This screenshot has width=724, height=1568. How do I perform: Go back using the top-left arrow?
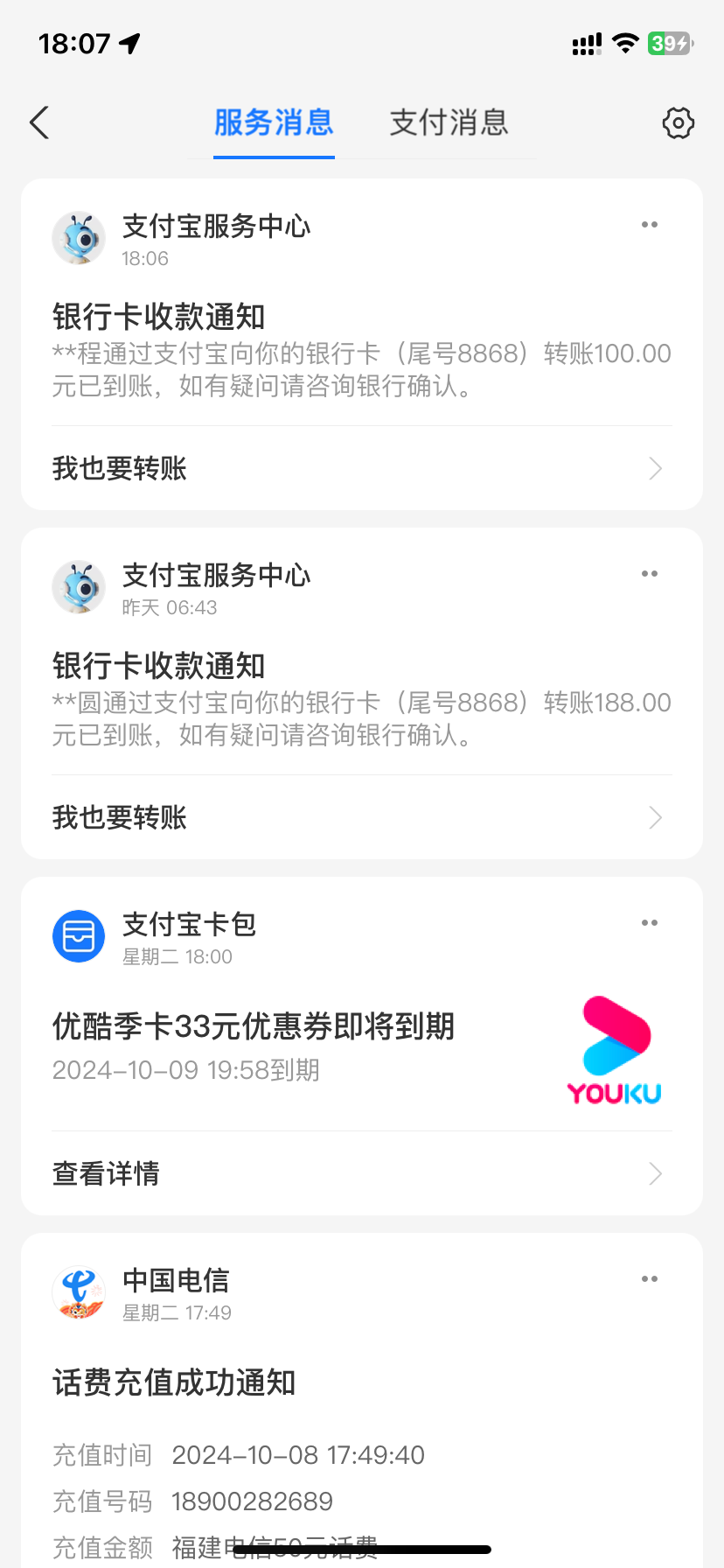tap(40, 123)
